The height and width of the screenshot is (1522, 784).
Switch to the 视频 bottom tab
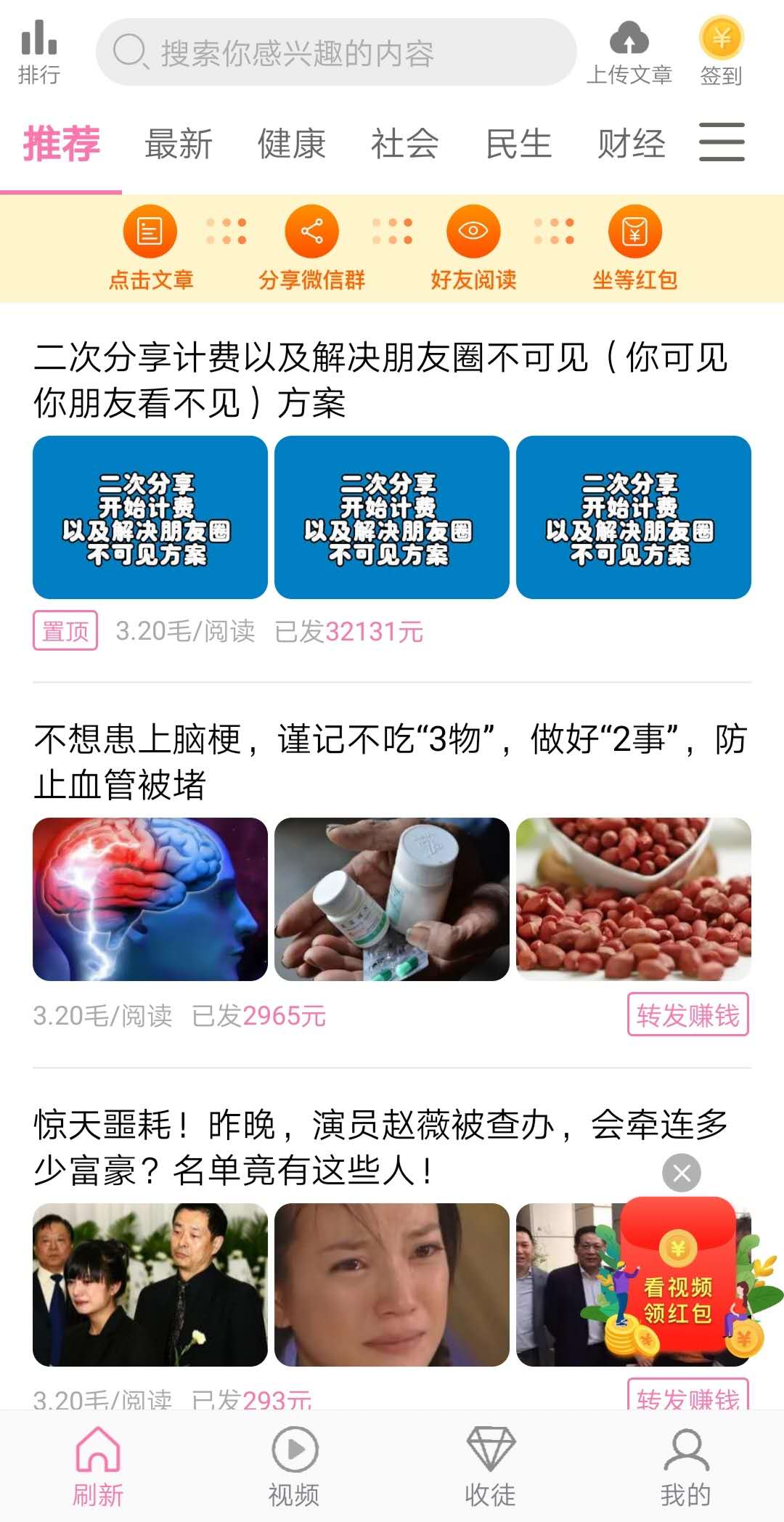pyautogui.click(x=294, y=1467)
